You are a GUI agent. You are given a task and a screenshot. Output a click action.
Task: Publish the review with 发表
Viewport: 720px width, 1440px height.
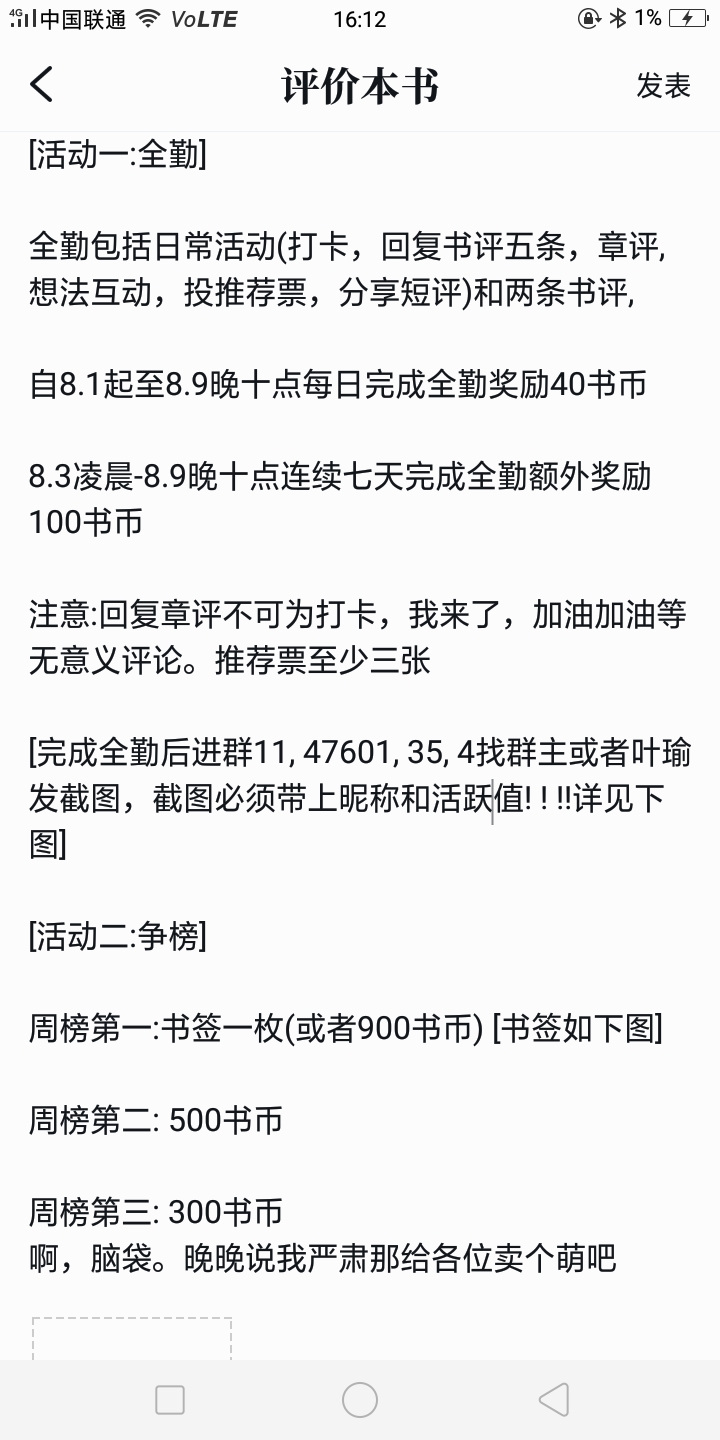click(663, 86)
